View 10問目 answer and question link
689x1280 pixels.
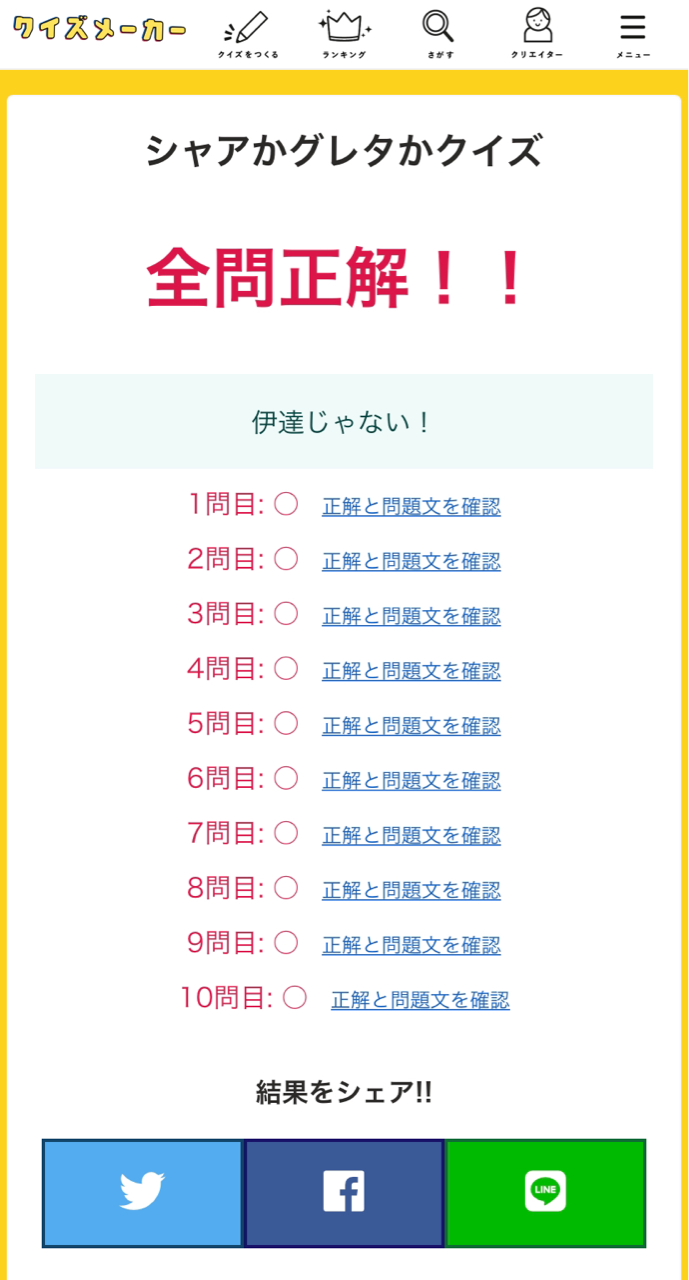420,1000
